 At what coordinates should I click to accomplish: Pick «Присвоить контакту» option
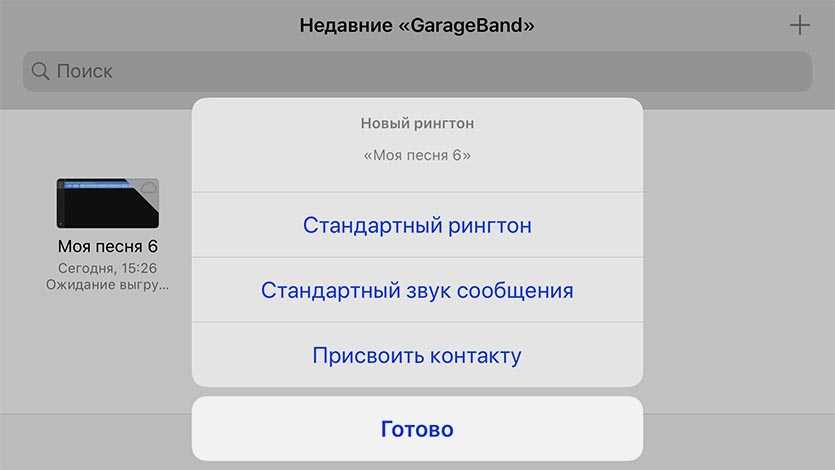(x=417, y=355)
